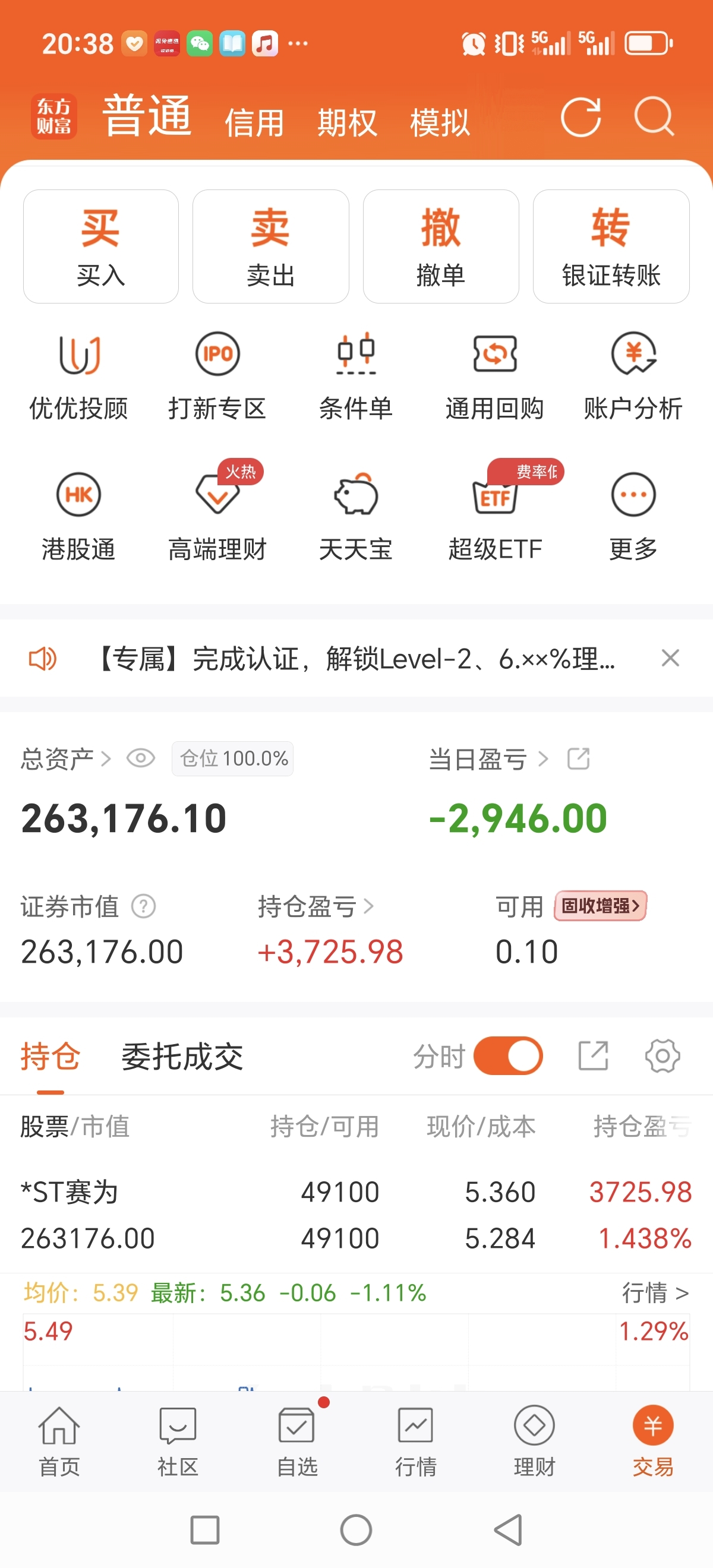Open the search magnifier icon

654,117
